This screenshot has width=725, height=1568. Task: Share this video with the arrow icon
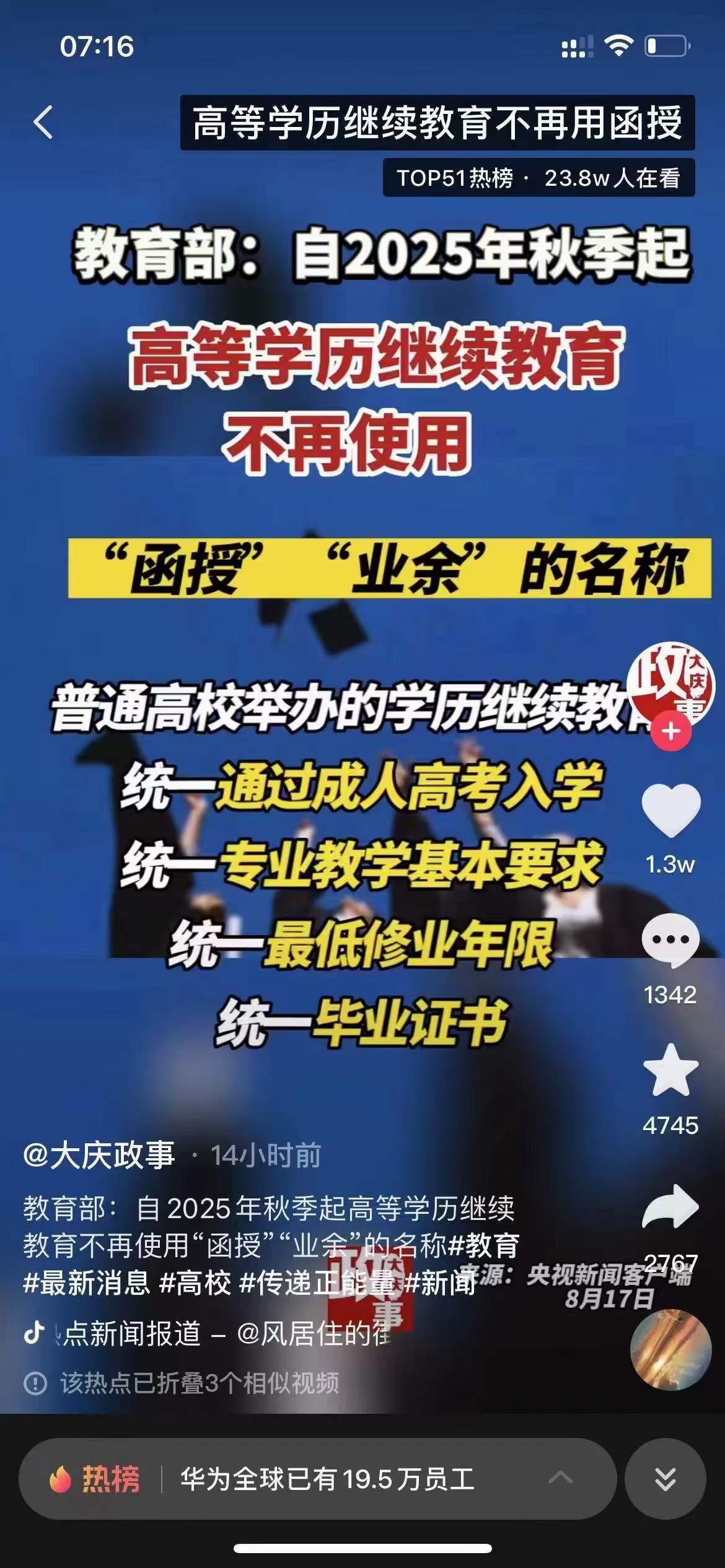[671, 1206]
